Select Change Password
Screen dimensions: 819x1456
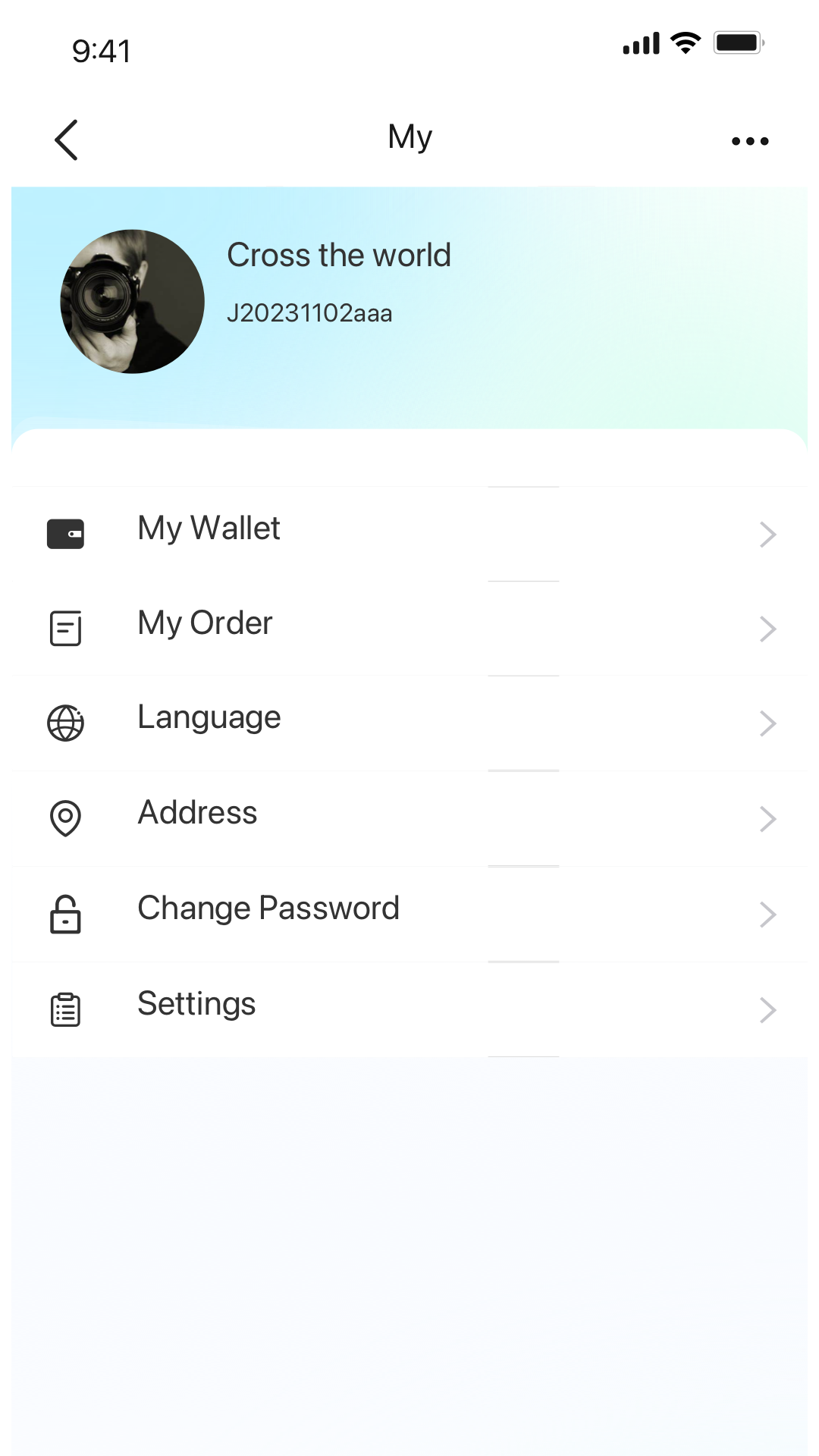[409, 915]
